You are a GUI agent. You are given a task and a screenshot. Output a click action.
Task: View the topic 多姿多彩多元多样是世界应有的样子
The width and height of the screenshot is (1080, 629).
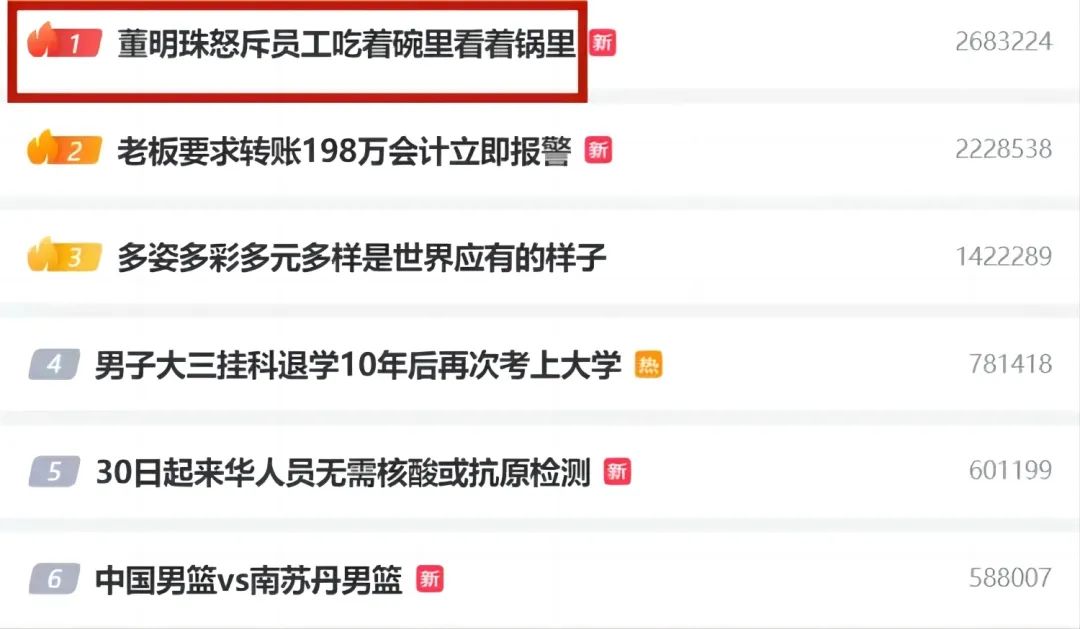coord(362,259)
